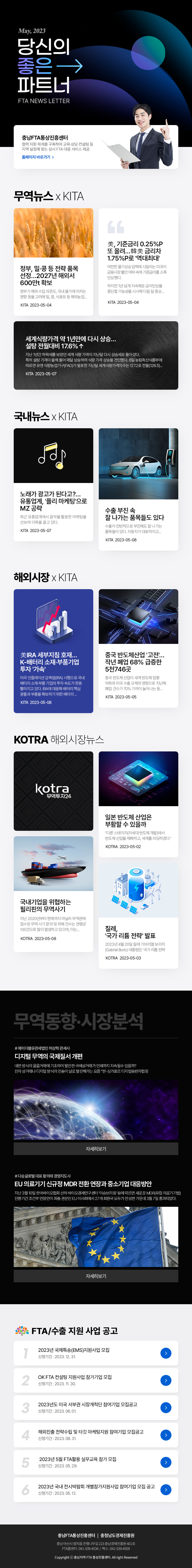Open the 2023년 국제특송(EMS) 지원사업 모집 arrow
Screen dimensions: 192x1568
[x=165, y=1353]
